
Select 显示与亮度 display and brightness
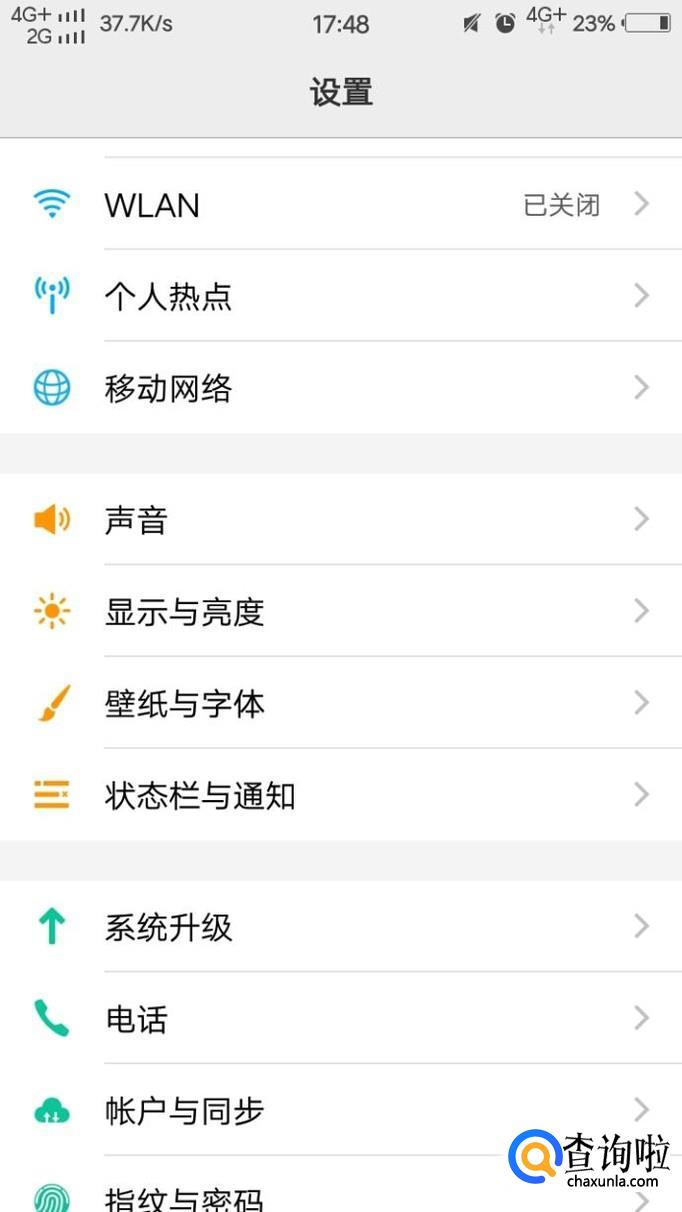coord(340,612)
